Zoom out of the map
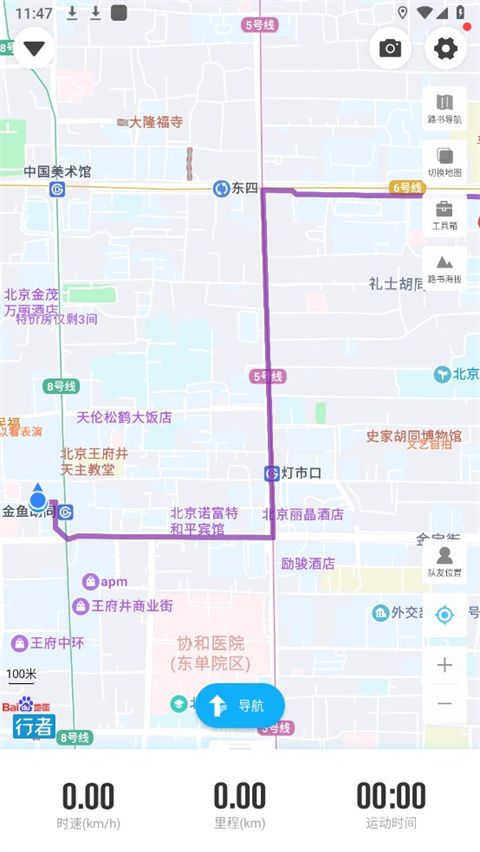Viewport: 480px width, 852px height. 445,704
